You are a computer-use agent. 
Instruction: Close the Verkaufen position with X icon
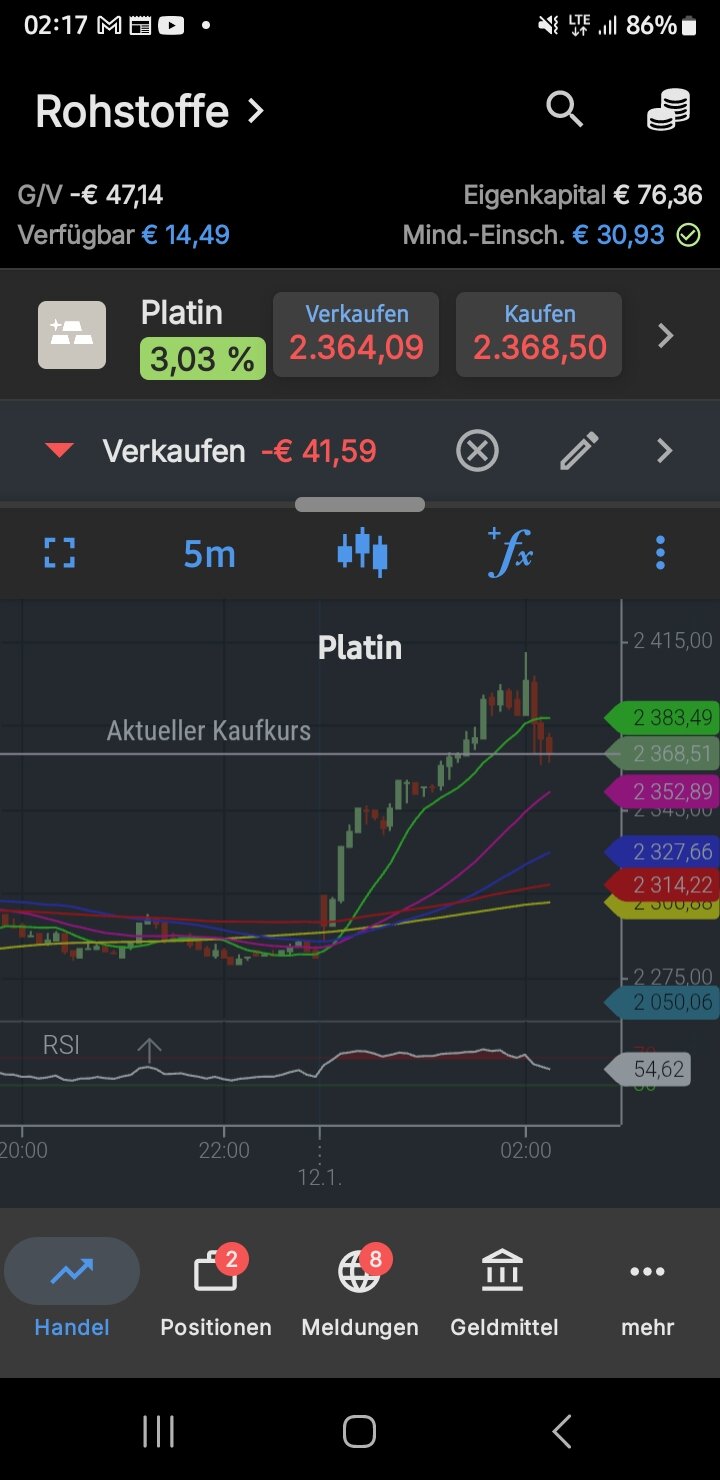pyautogui.click(x=477, y=452)
